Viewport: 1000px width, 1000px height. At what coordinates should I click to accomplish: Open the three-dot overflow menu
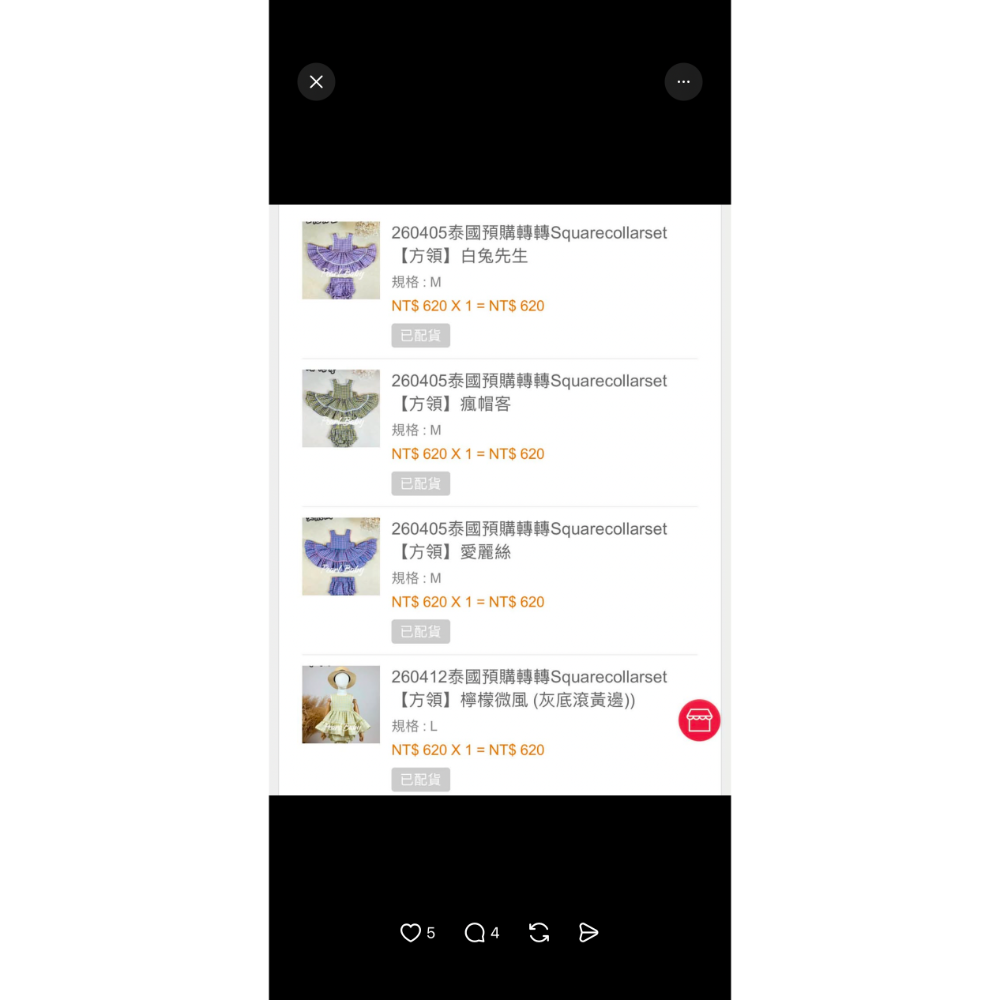pos(683,82)
